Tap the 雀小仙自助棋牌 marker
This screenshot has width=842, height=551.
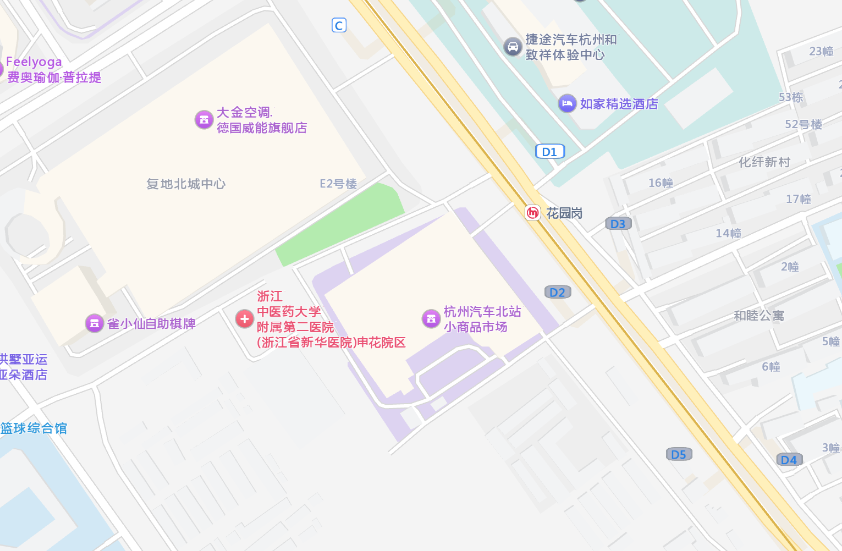pyautogui.click(x=94, y=323)
